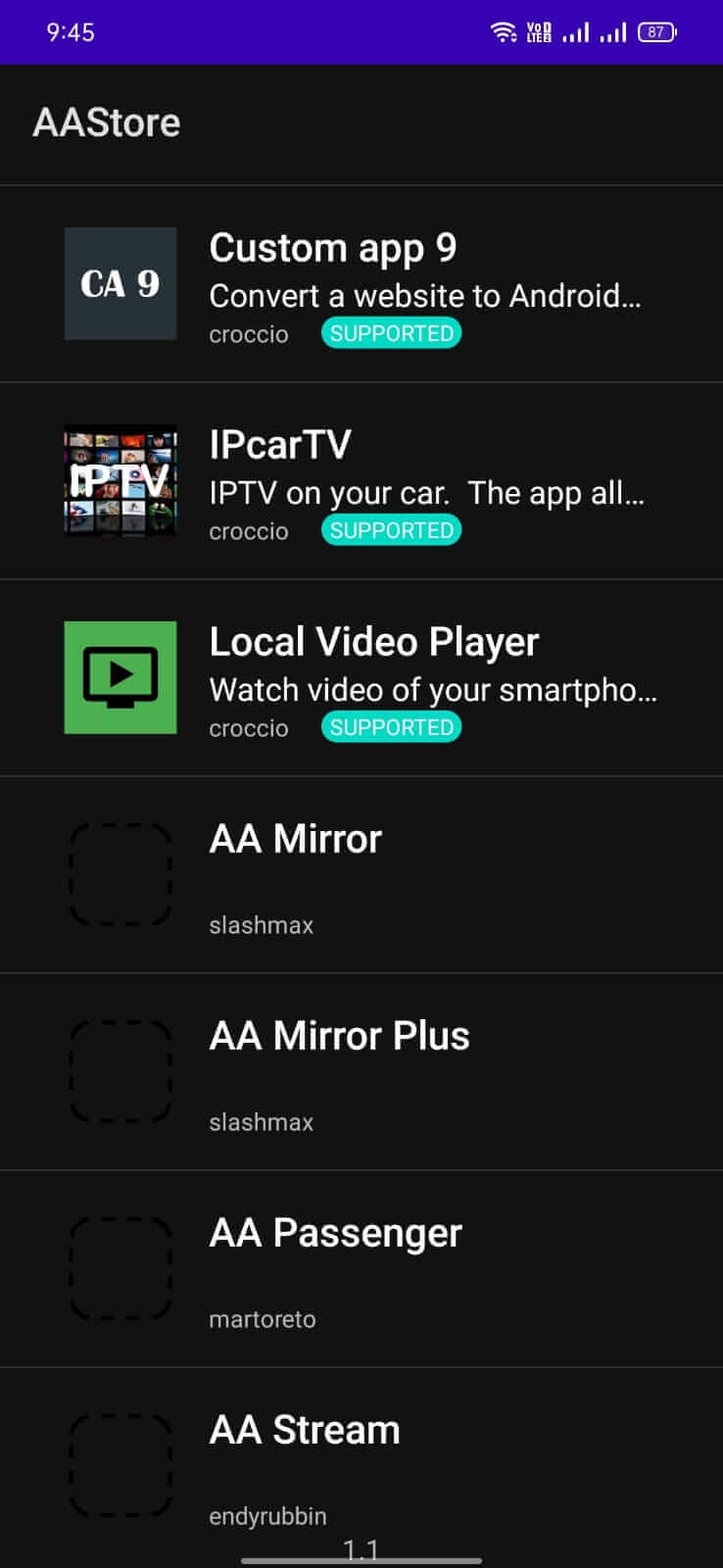This screenshot has width=723, height=1568.
Task: Click the AAStore header title
Action: point(107,122)
